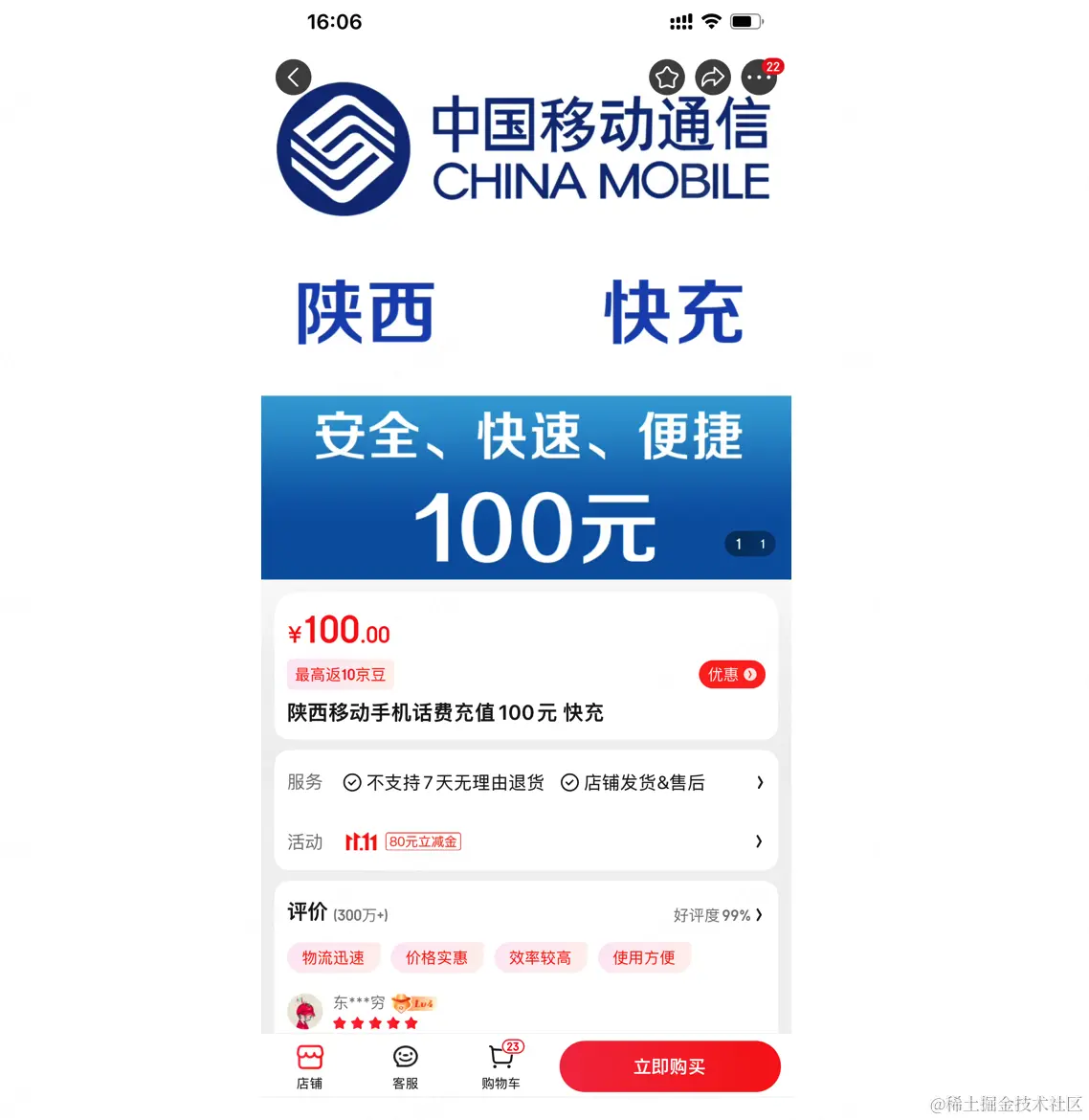Filter reviews by 物流迅速
Viewport: 1089px width, 1120px height.
(x=333, y=957)
